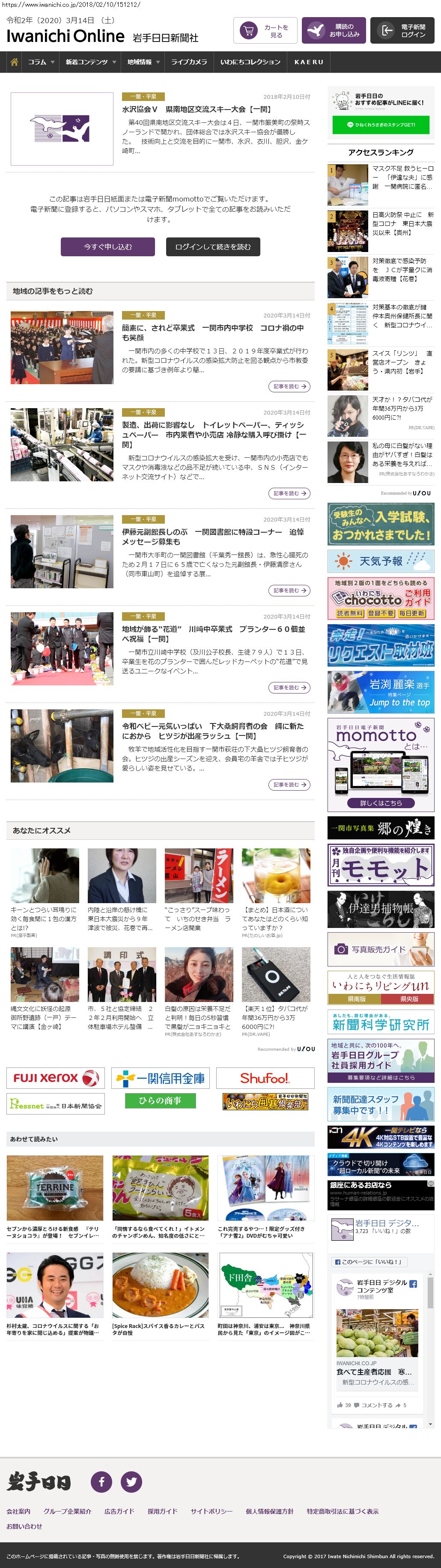Visit the Facebook page icon in footer
This screenshot has width=441, height=1568.
(x=101, y=1481)
